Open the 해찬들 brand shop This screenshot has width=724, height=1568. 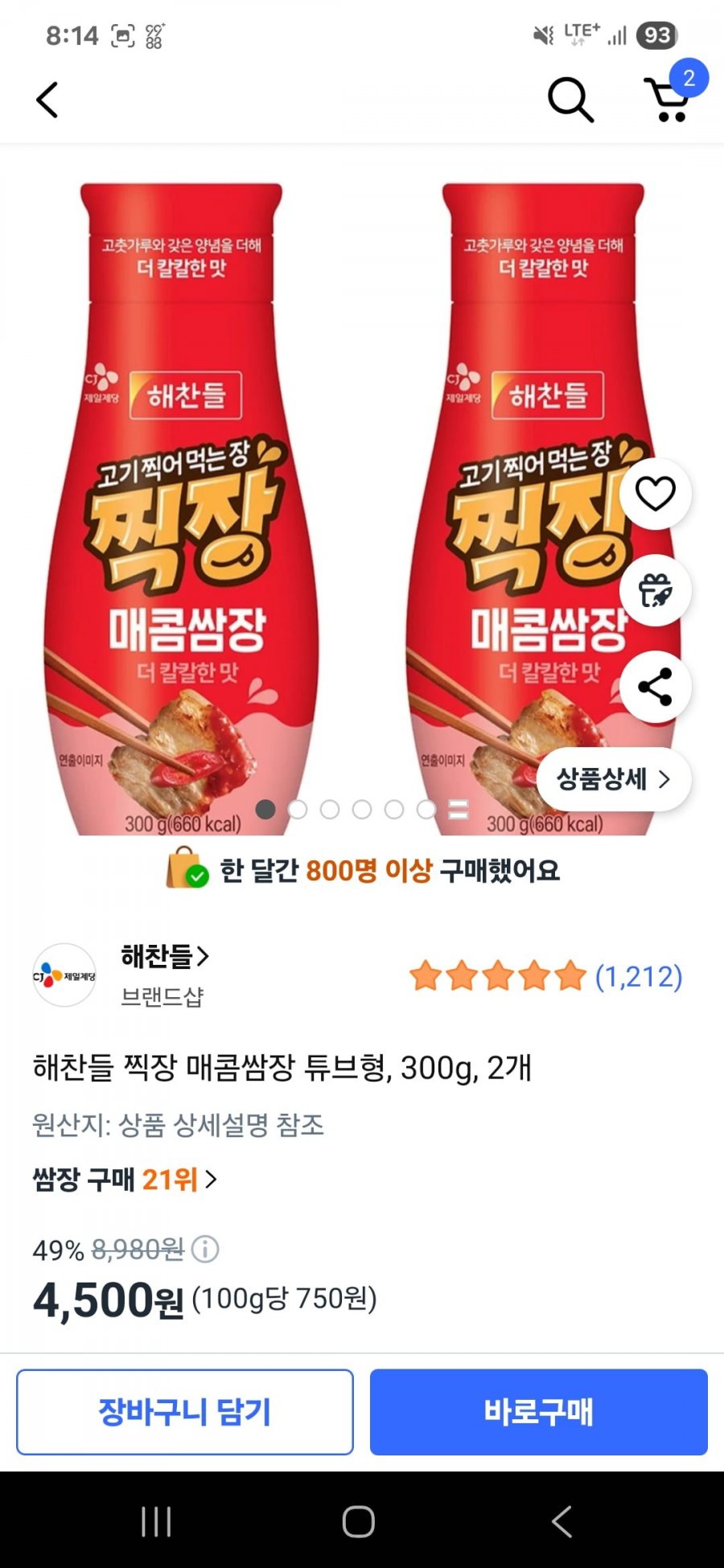164,957
